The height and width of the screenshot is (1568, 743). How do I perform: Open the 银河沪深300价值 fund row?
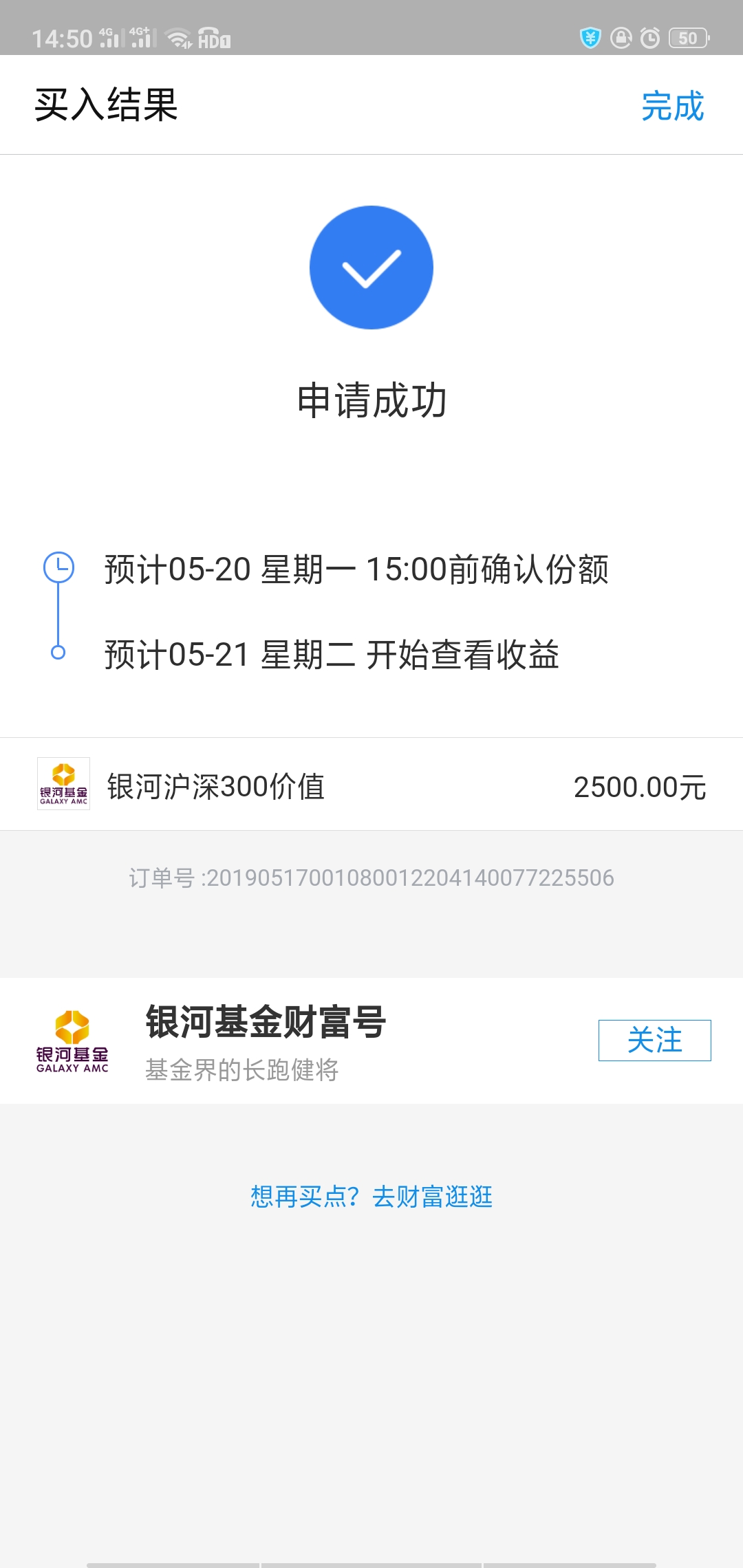[371, 784]
